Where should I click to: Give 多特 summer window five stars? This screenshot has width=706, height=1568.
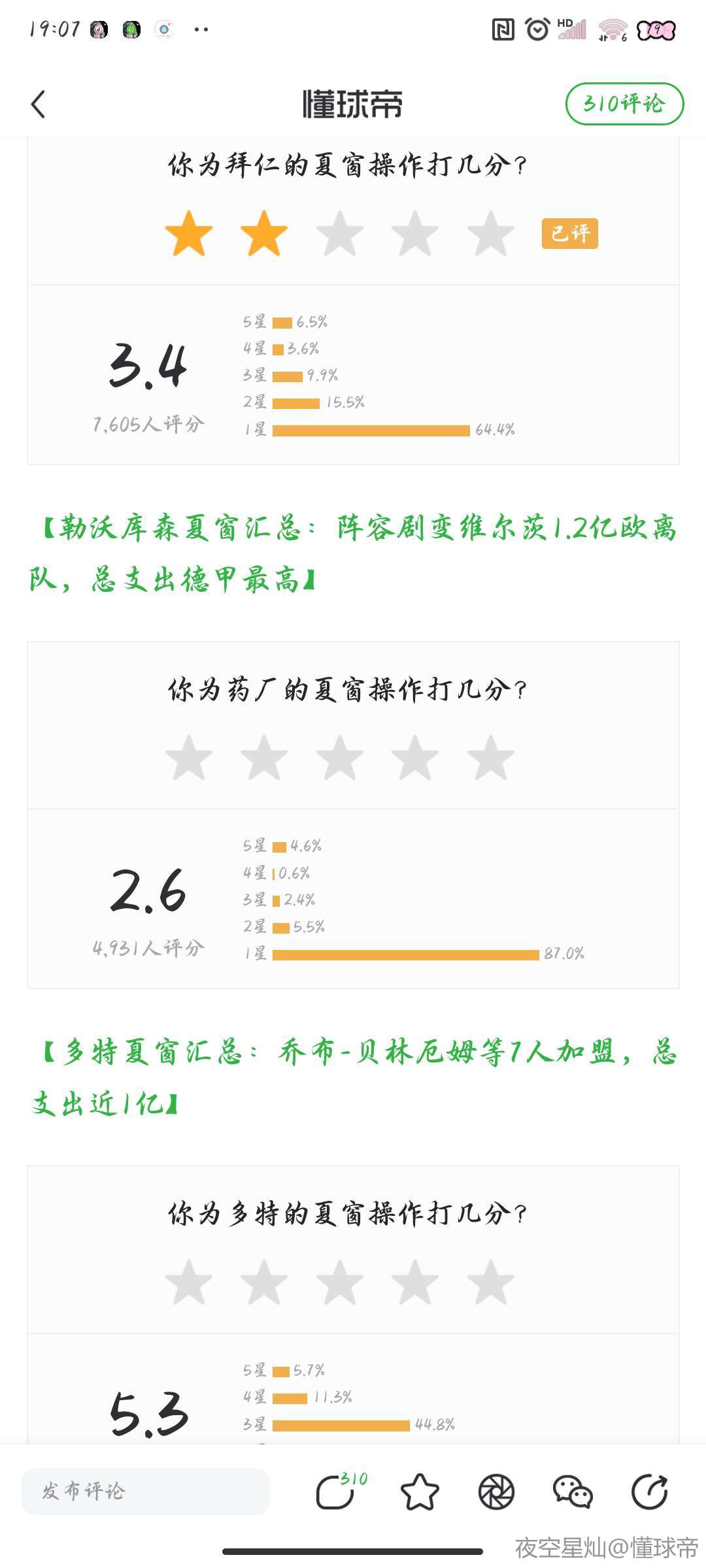tap(490, 1282)
